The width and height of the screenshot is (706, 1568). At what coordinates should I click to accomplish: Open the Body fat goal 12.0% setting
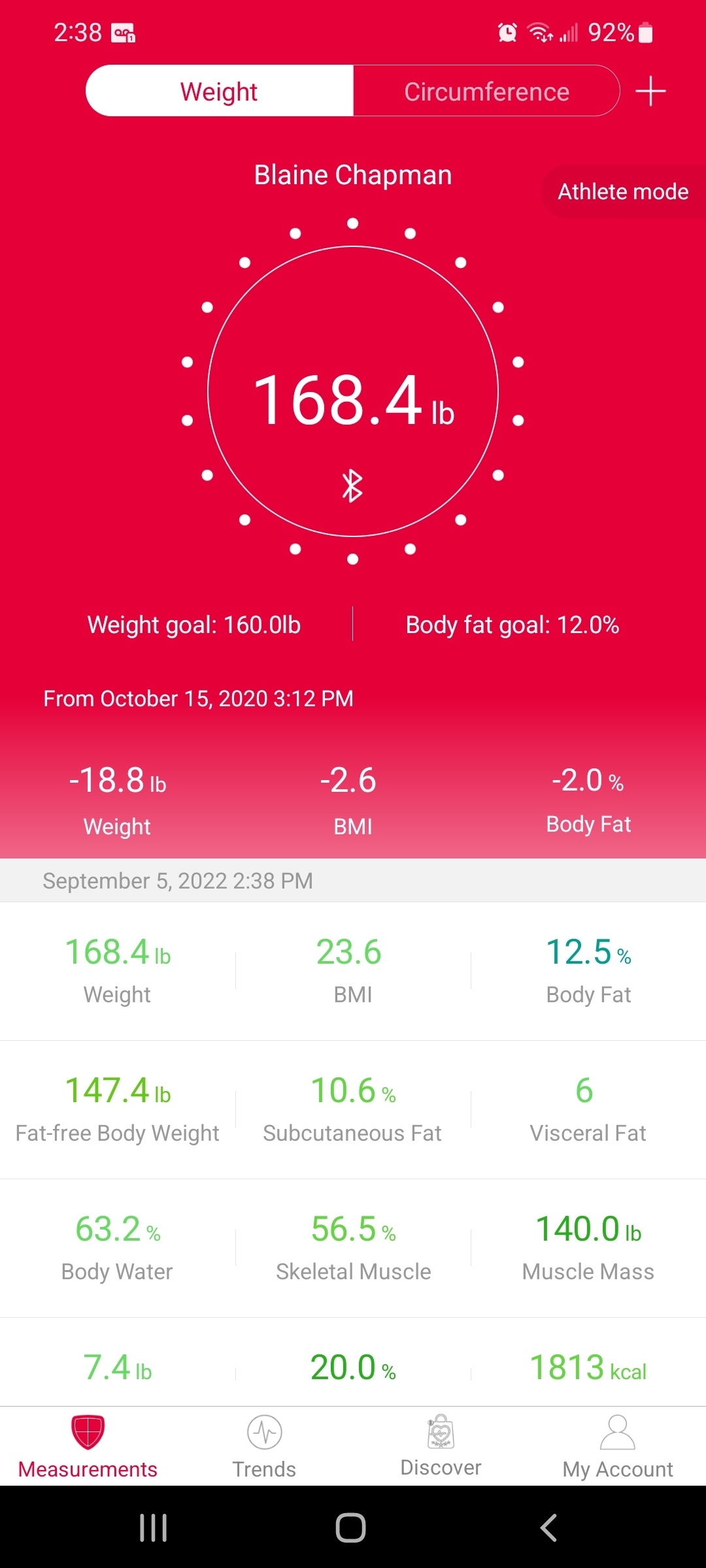coord(513,625)
